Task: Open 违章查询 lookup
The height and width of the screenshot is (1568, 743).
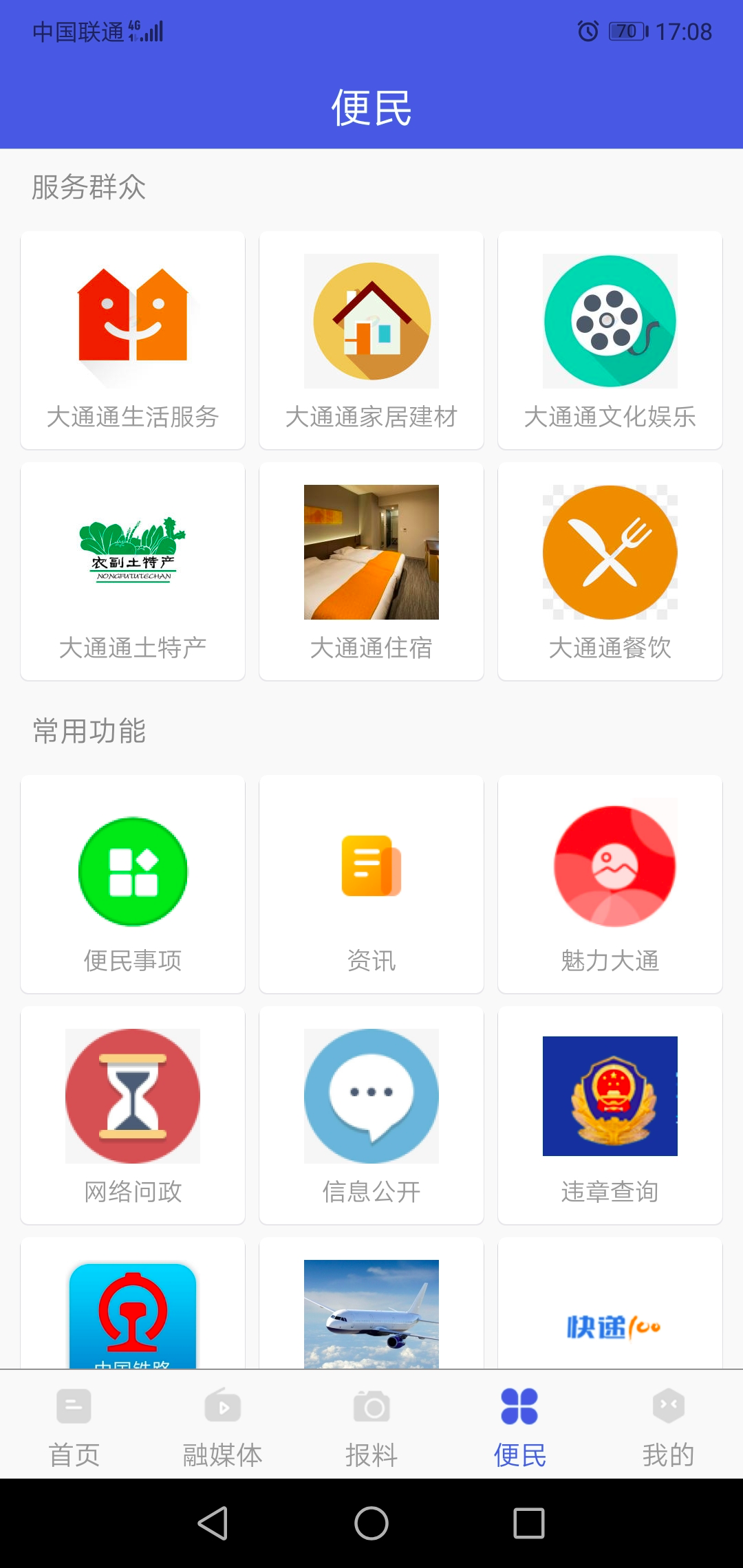Action: pos(610,1115)
